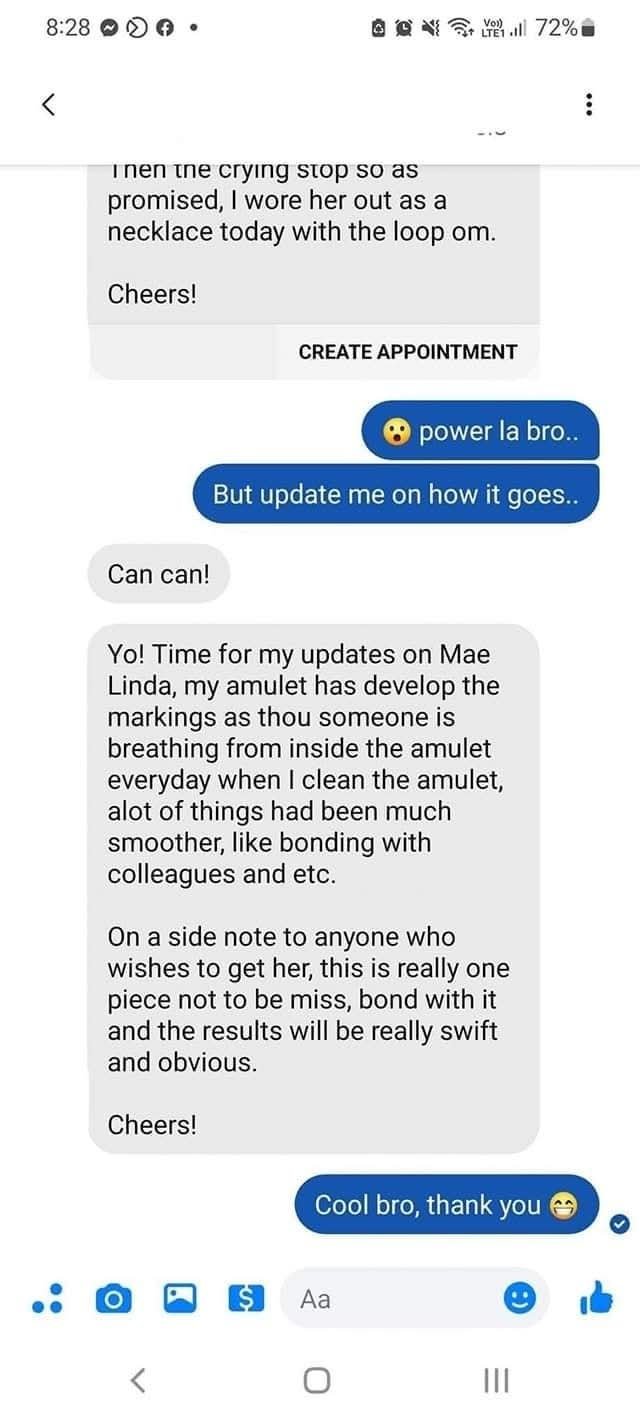Tap the system home button
Viewport: 640px width, 1422px height.
point(317,1381)
